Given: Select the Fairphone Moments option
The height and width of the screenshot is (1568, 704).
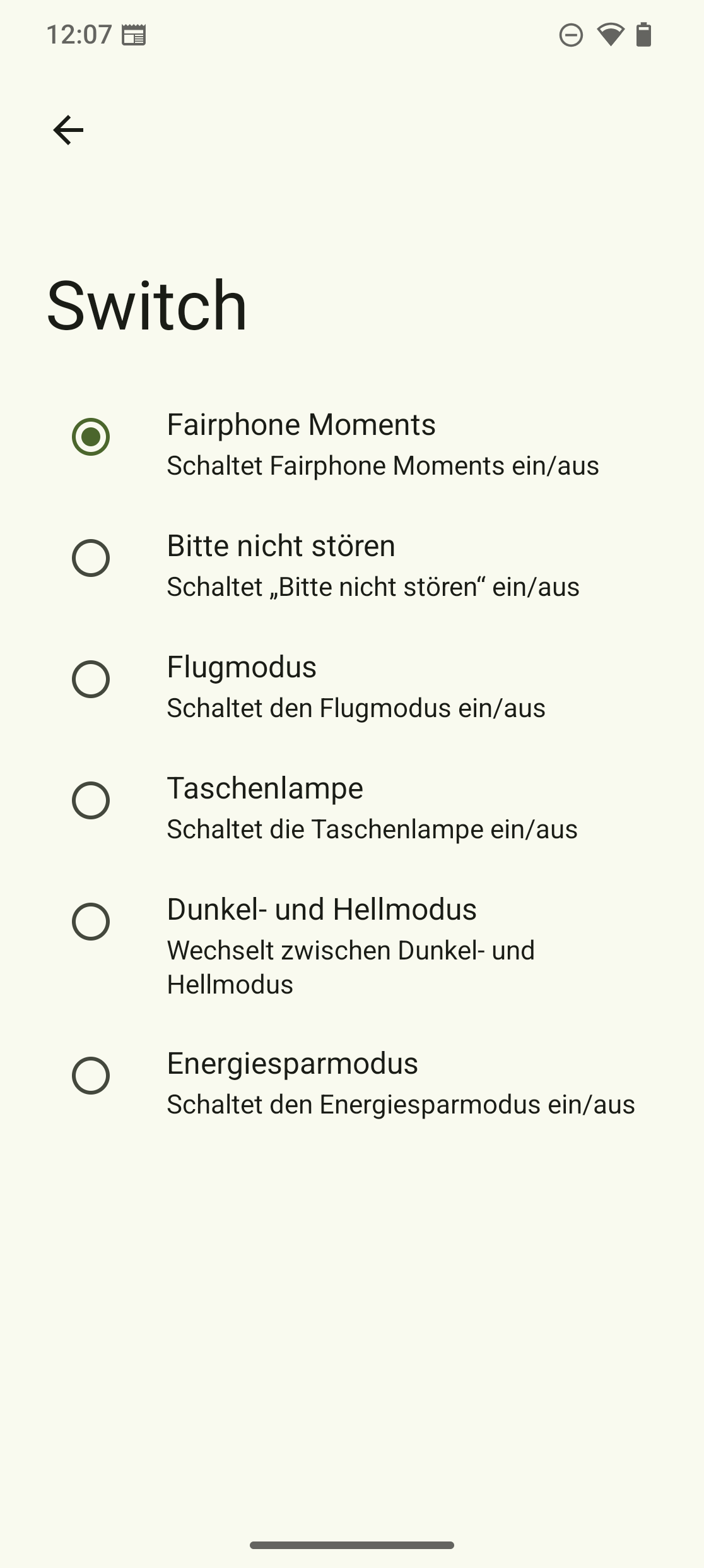Looking at the screenshot, I should click(352, 444).
